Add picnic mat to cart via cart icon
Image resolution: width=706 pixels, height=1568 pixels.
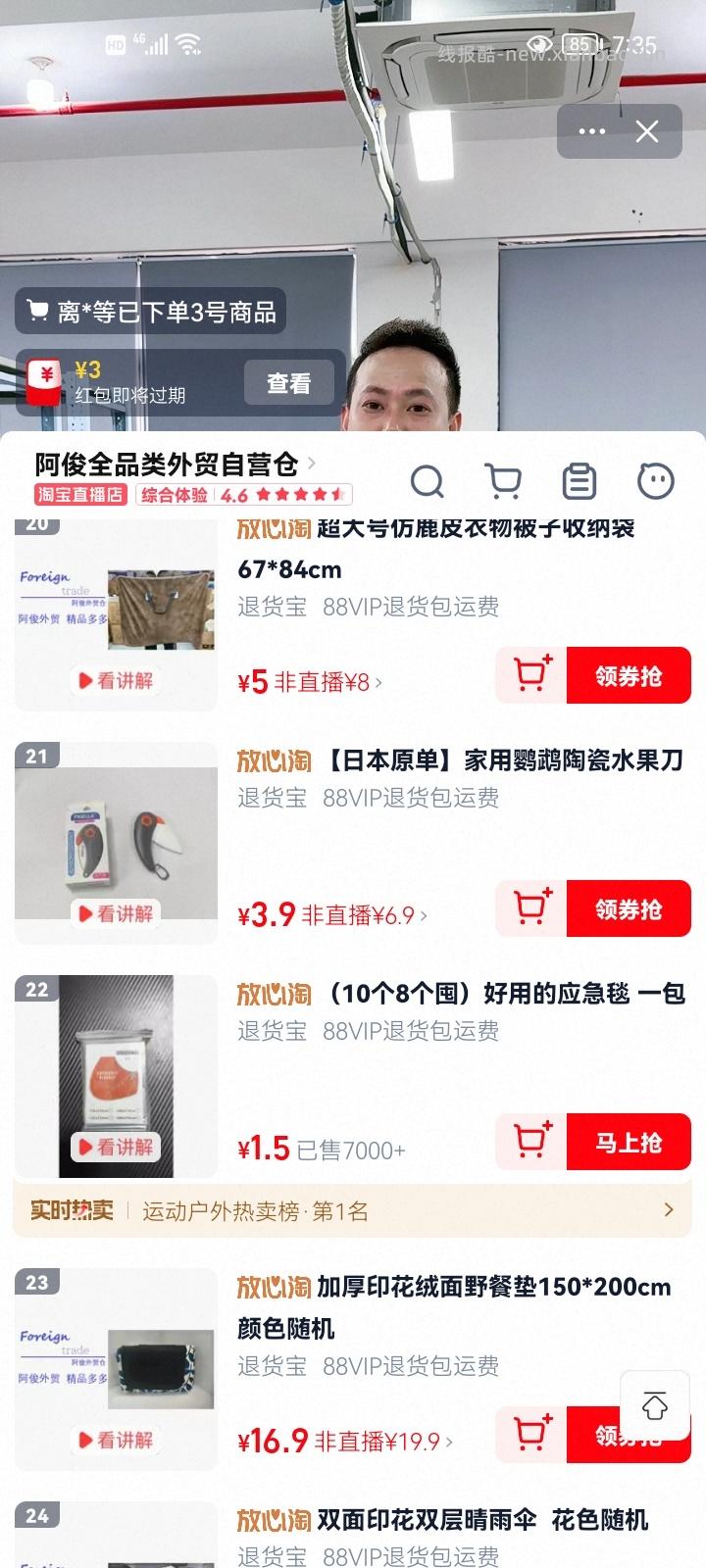point(529,1435)
